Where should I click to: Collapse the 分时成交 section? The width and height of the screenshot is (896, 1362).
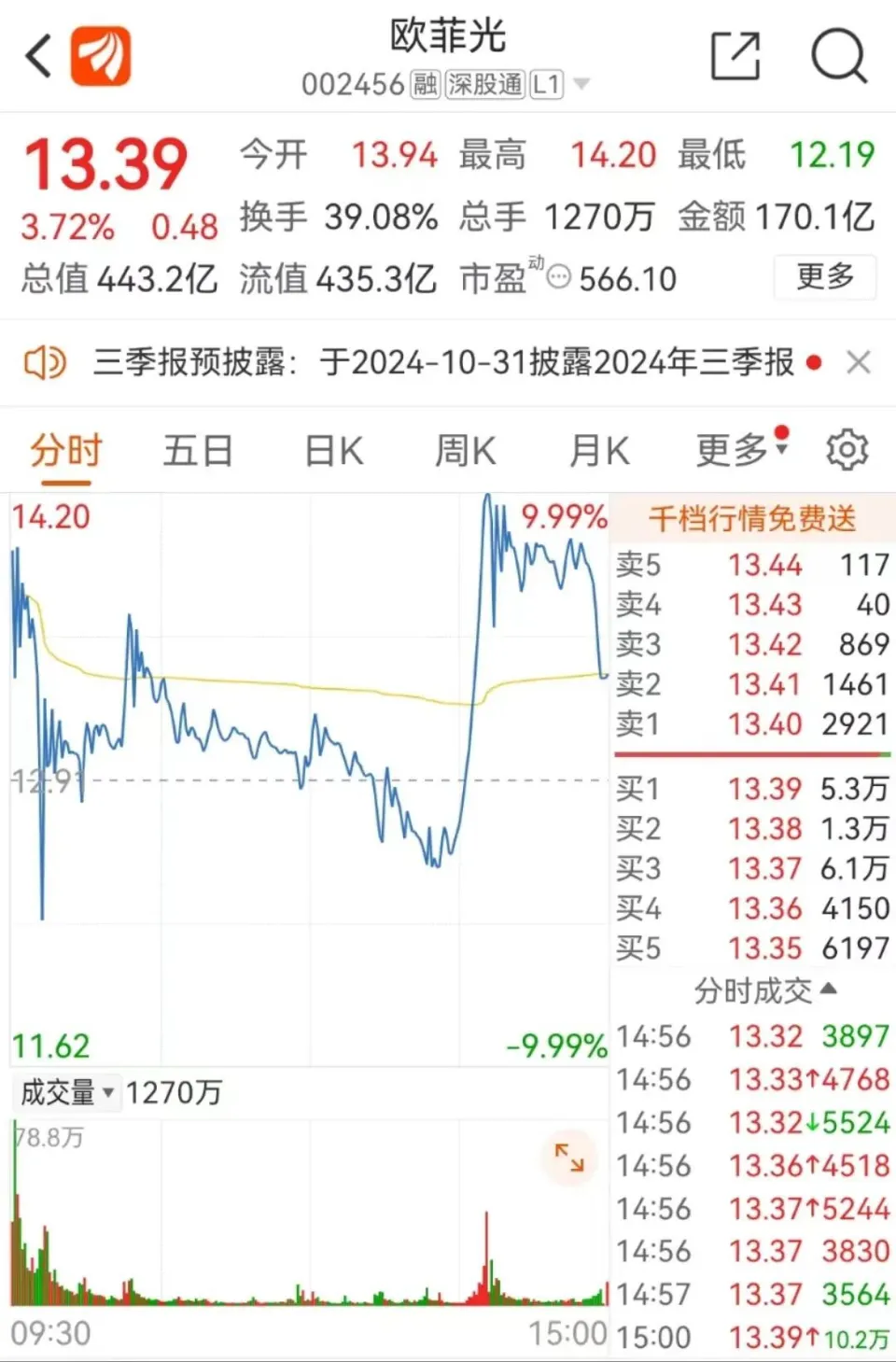[x=765, y=990]
